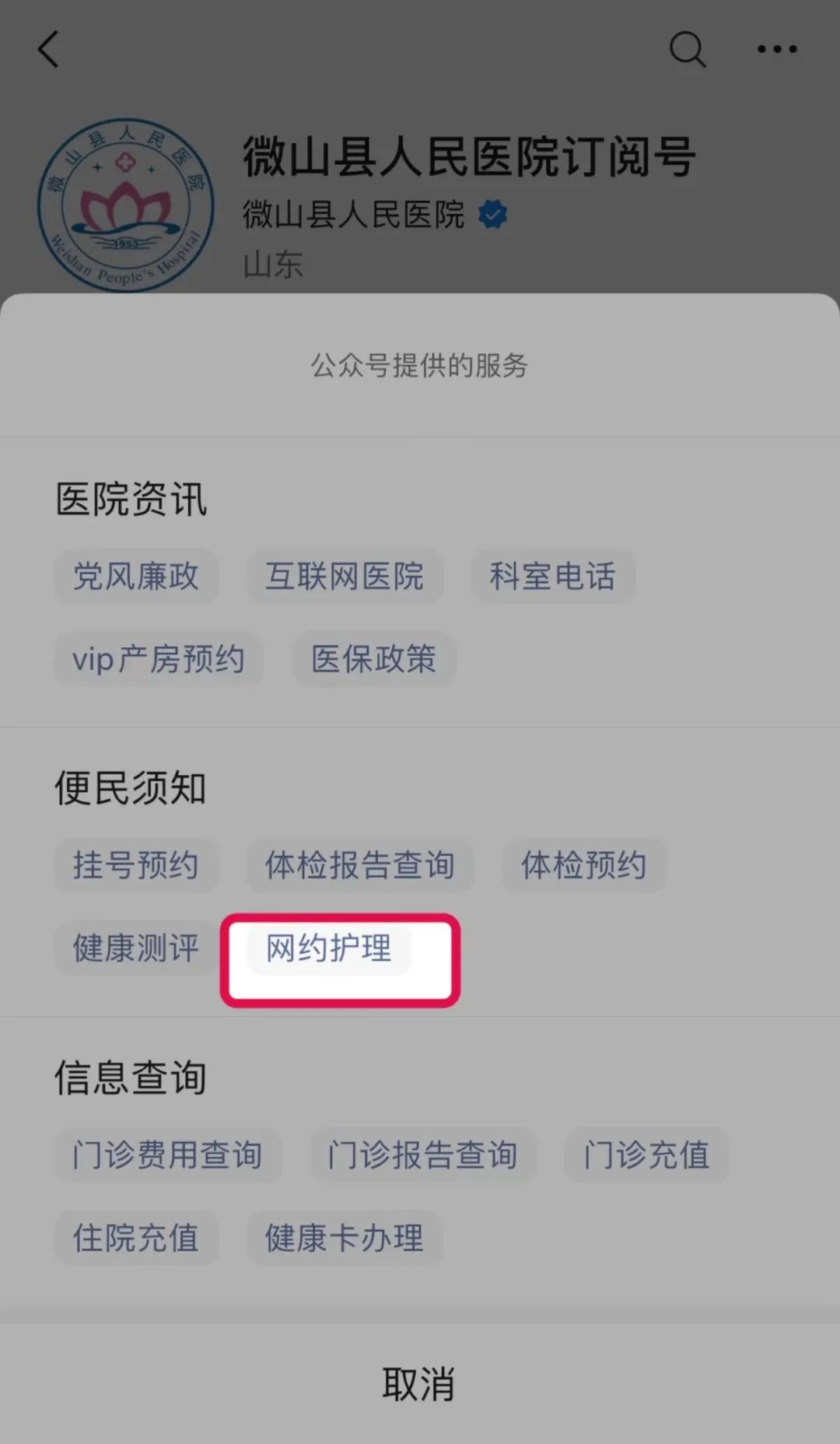Dismiss the sheet with 取消

point(420,1384)
